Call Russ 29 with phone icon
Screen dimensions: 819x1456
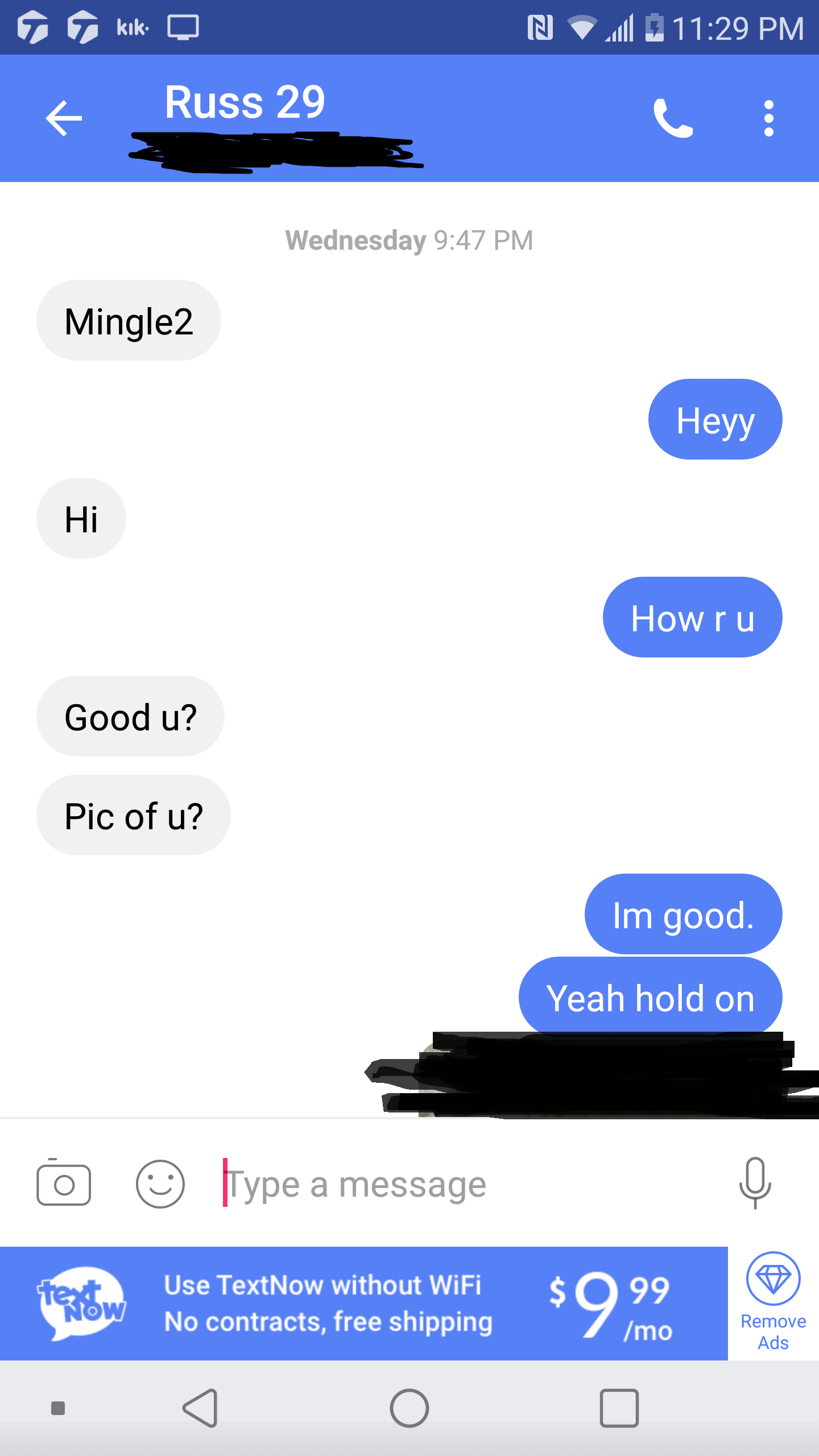click(673, 118)
